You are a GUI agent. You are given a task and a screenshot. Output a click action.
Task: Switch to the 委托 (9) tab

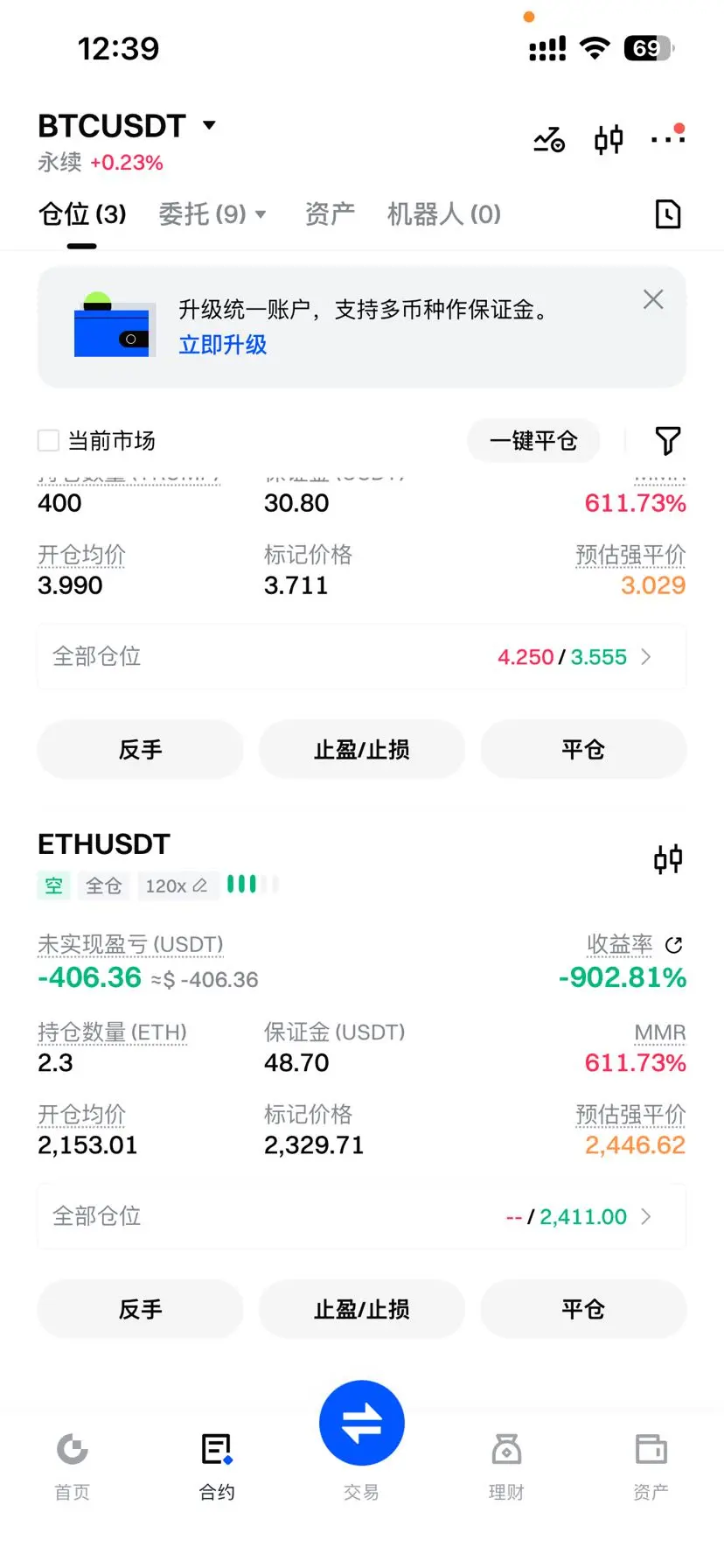pos(212,213)
